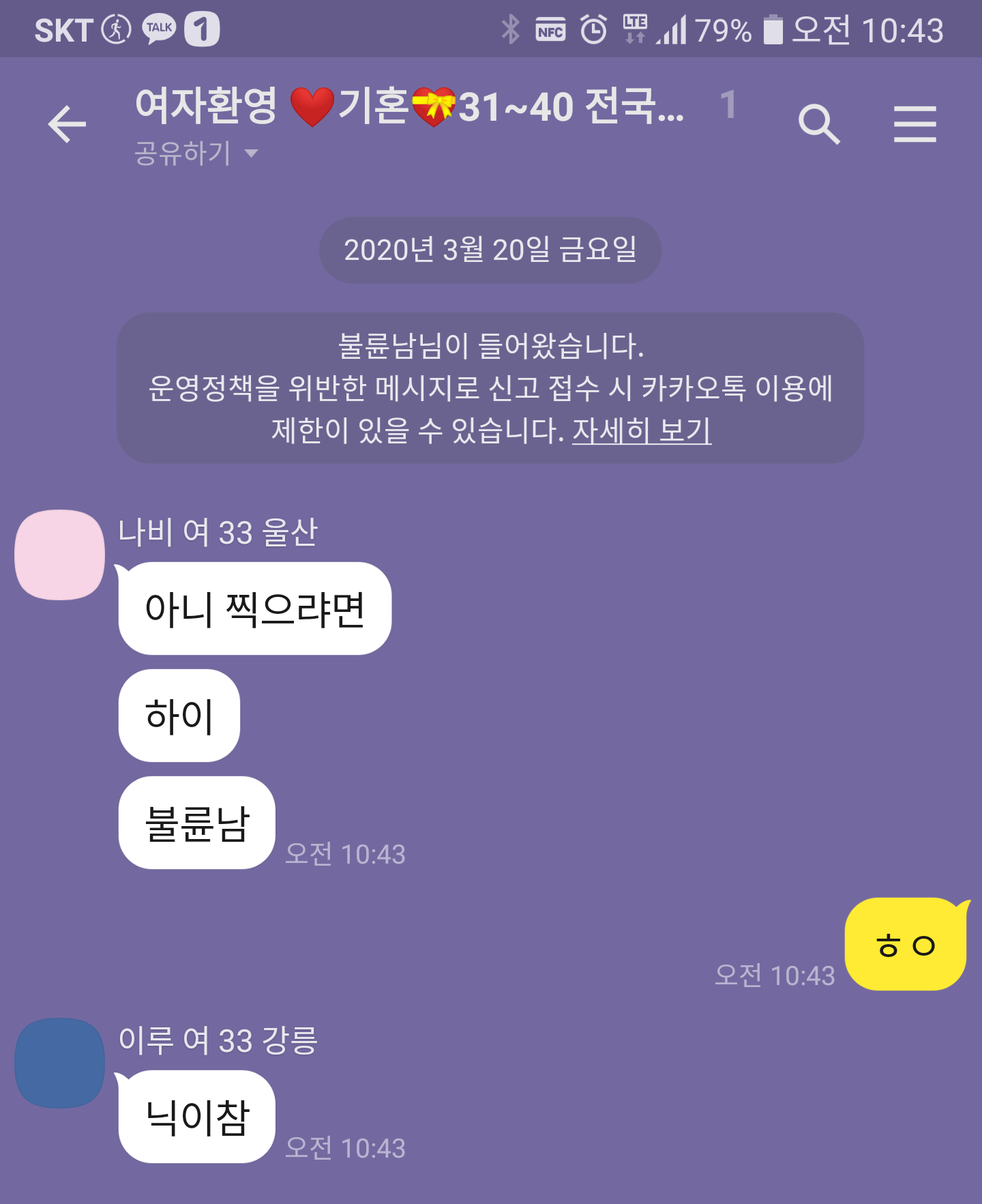Go back using the arrow icon
The image size is (982, 1204).
coord(67,124)
